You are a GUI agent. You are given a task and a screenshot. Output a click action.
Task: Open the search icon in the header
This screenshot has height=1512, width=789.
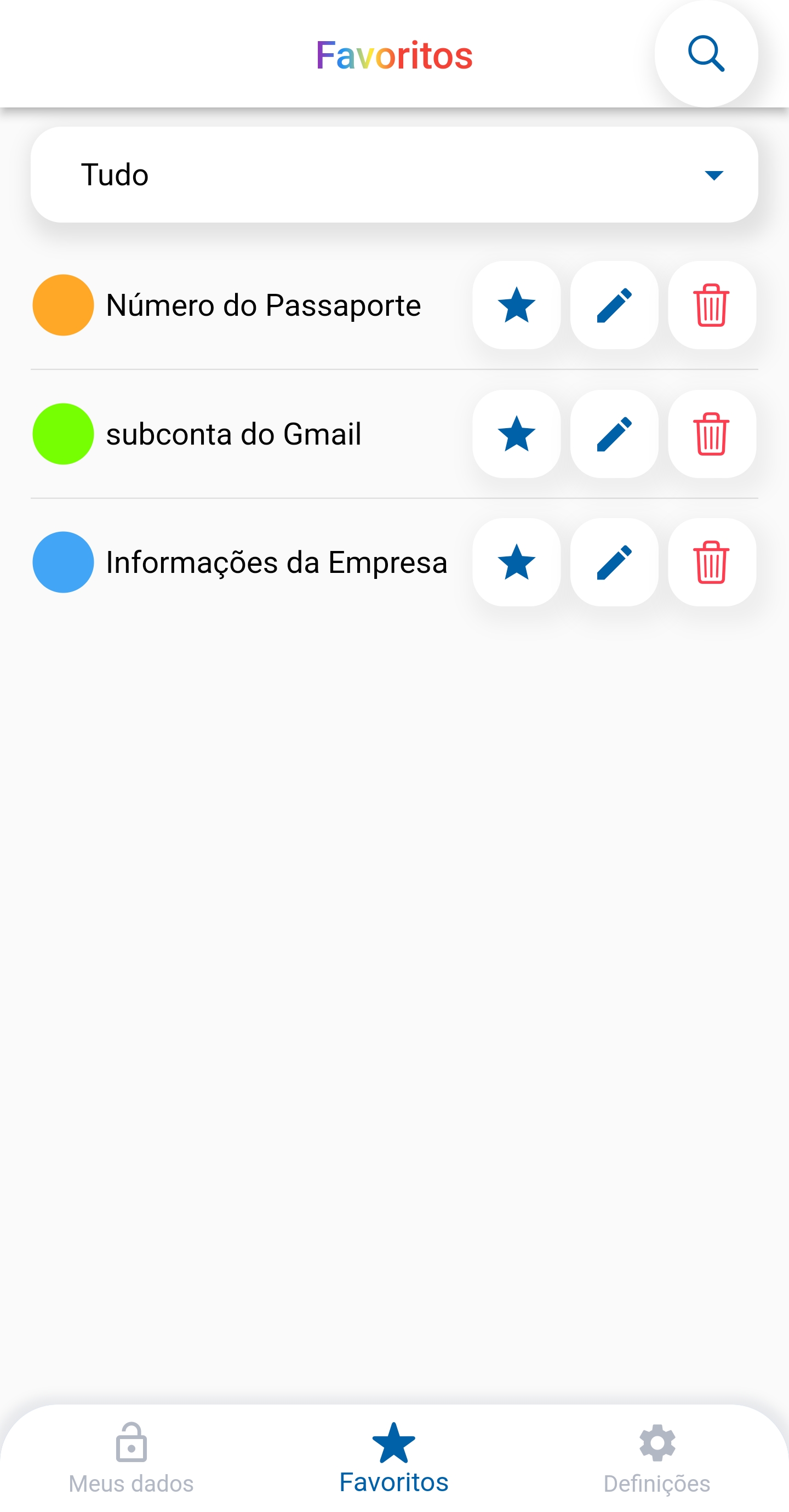tap(706, 54)
